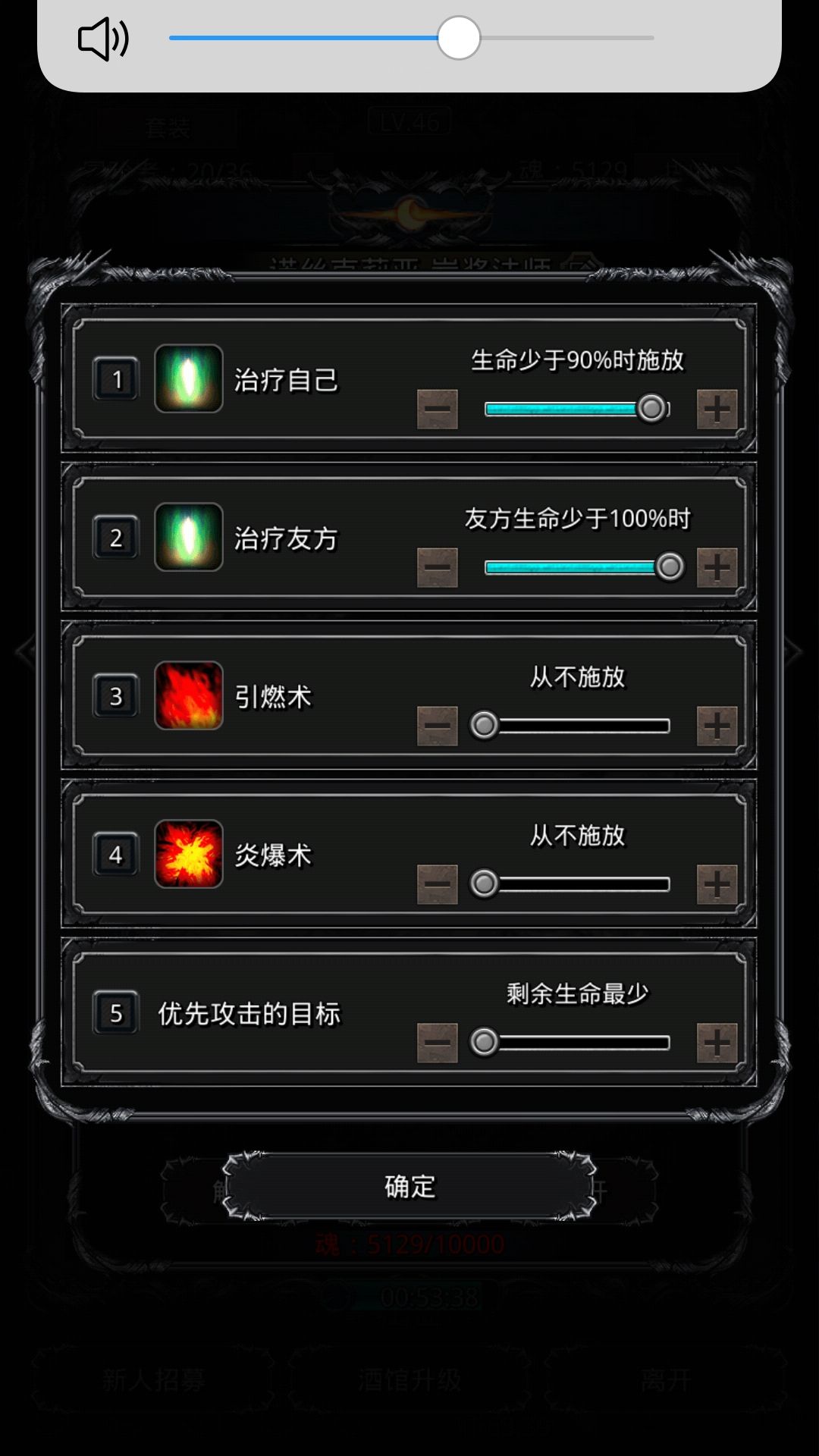The height and width of the screenshot is (1456, 819).
Task: Tap the system volume slider track
Action: point(411,38)
